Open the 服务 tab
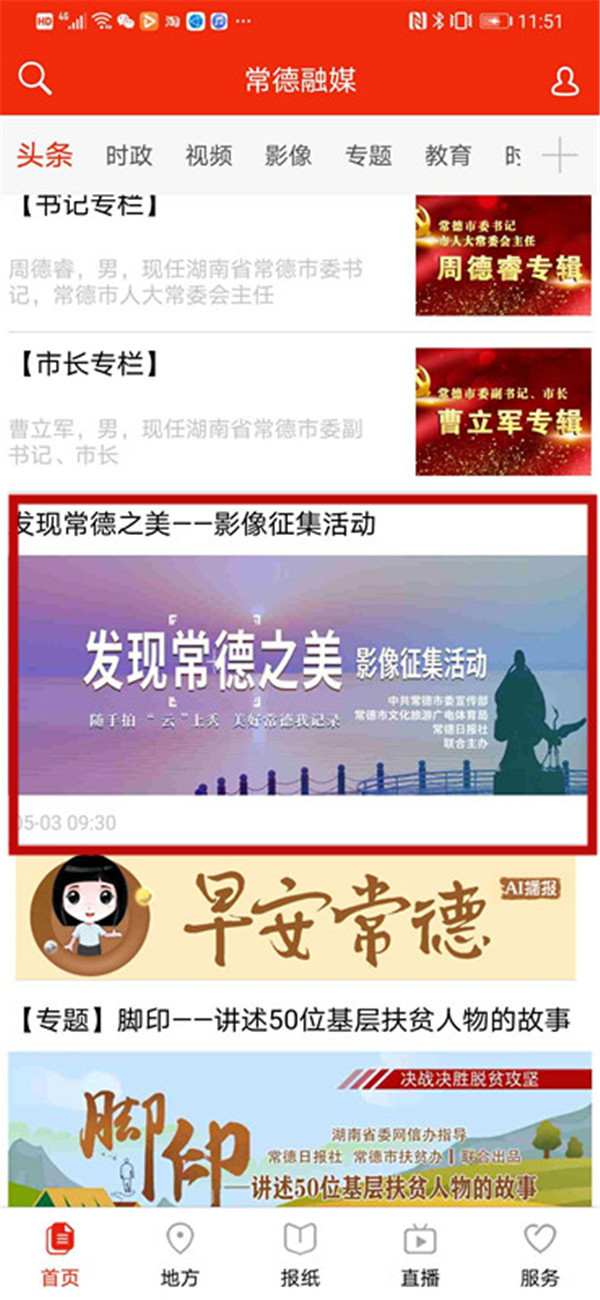 pos(540,1255)
